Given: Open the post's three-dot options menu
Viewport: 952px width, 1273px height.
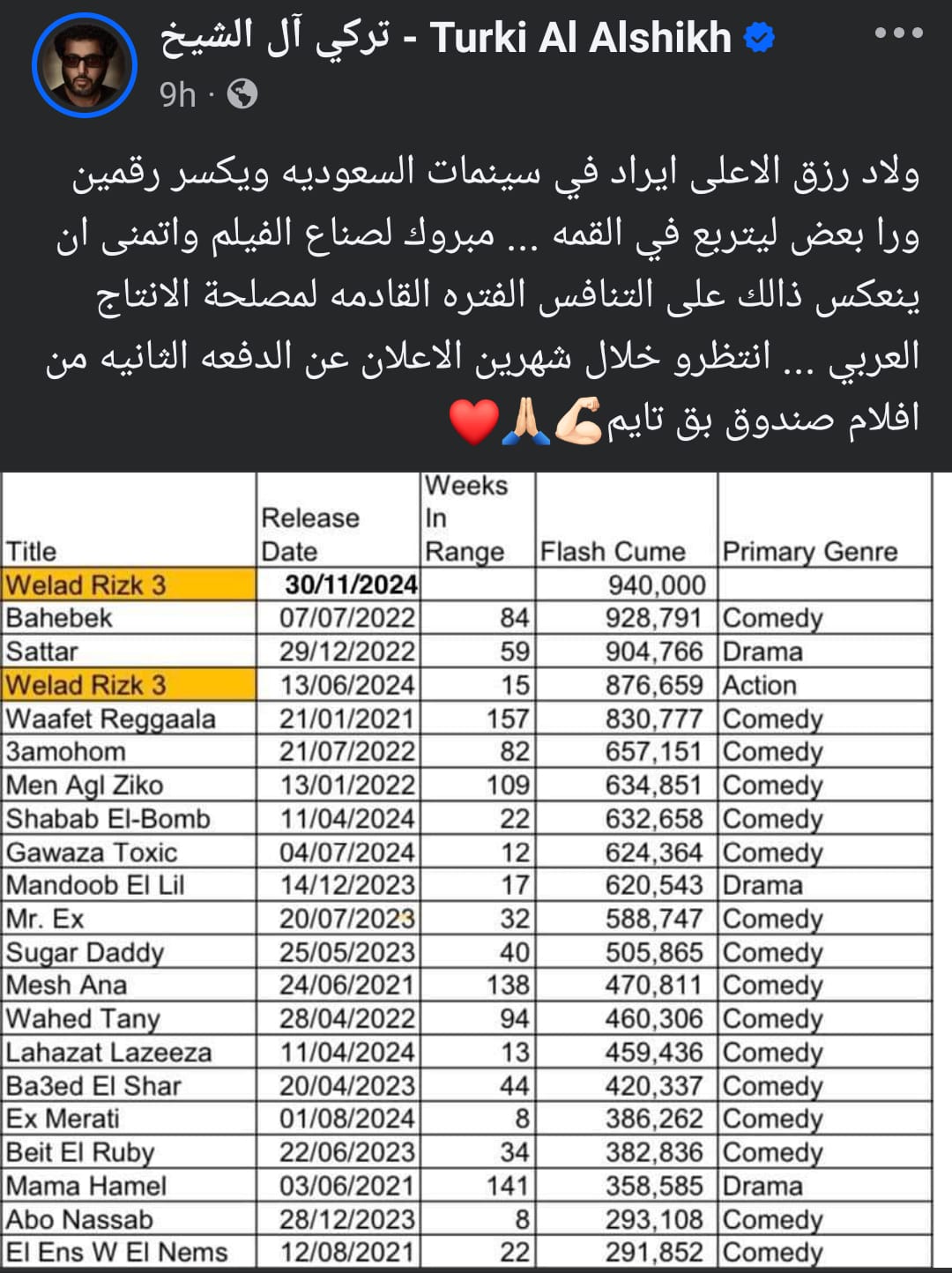Looking at the screenshot, I should [898, 33].
